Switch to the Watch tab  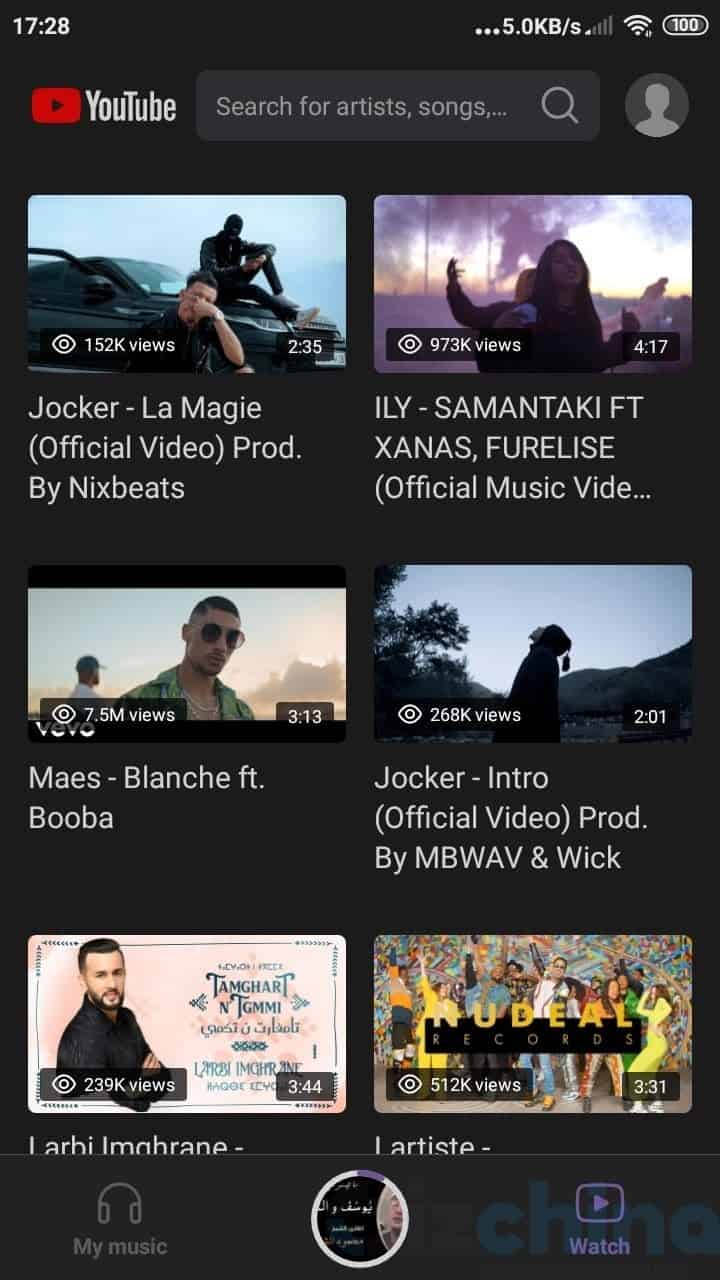599,1220
